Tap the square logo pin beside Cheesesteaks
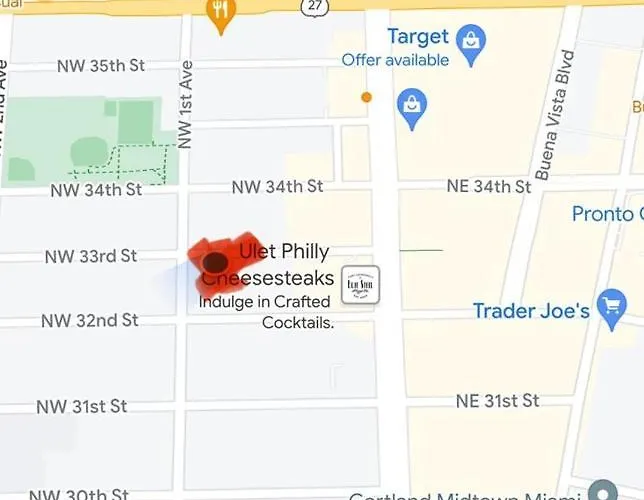 click(360, 285)
